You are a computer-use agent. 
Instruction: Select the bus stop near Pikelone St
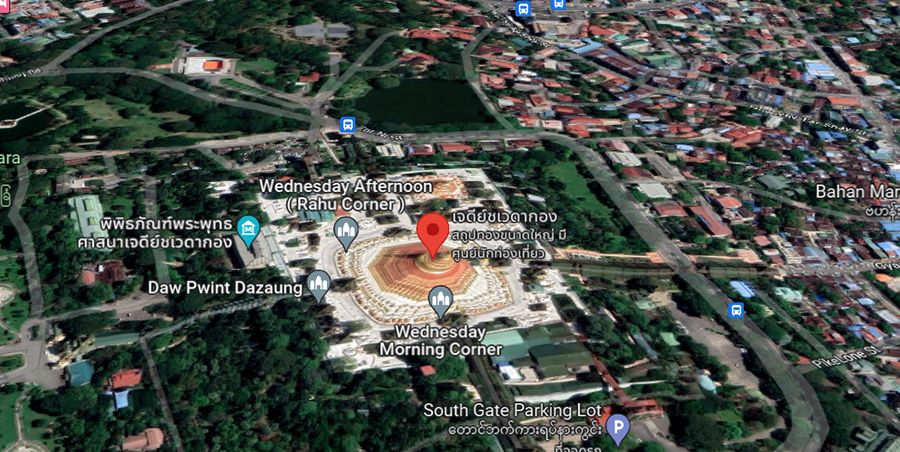(737, 310)
